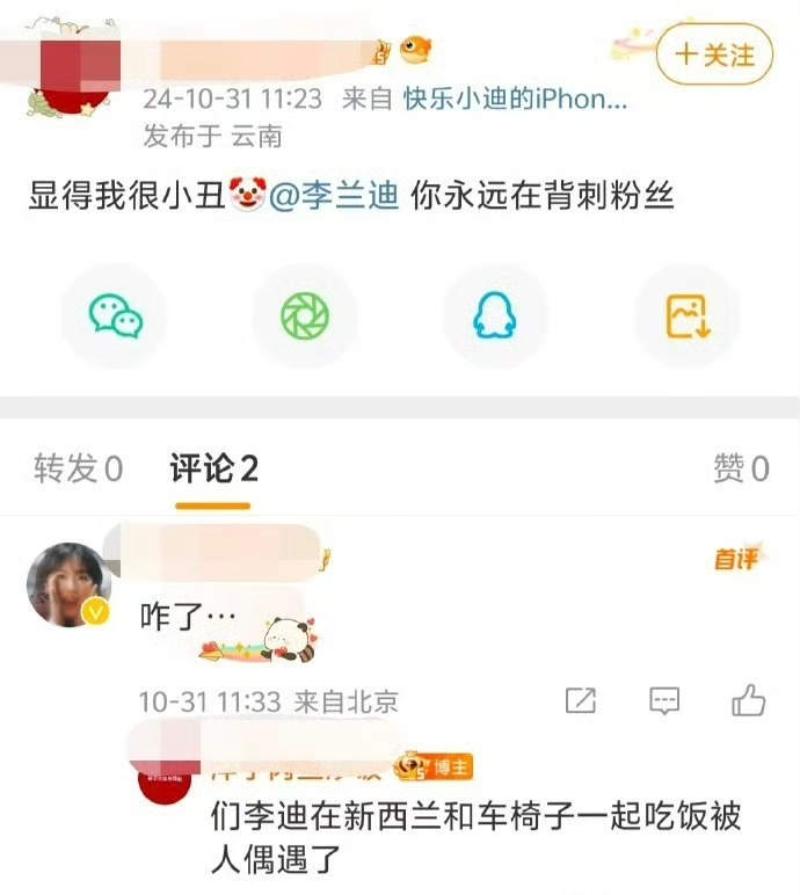Share the post to WeChat
This screenshot has height=895, width=800.
pos(116,316)
